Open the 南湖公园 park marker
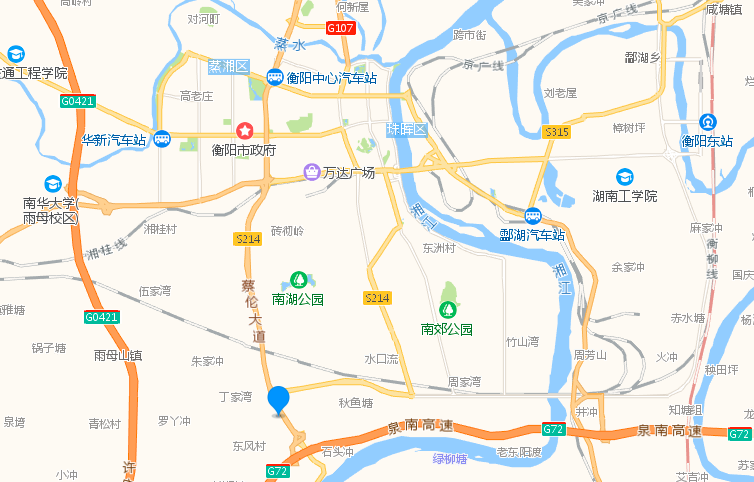This screenshot has width=754, height=482. point(298,279)
